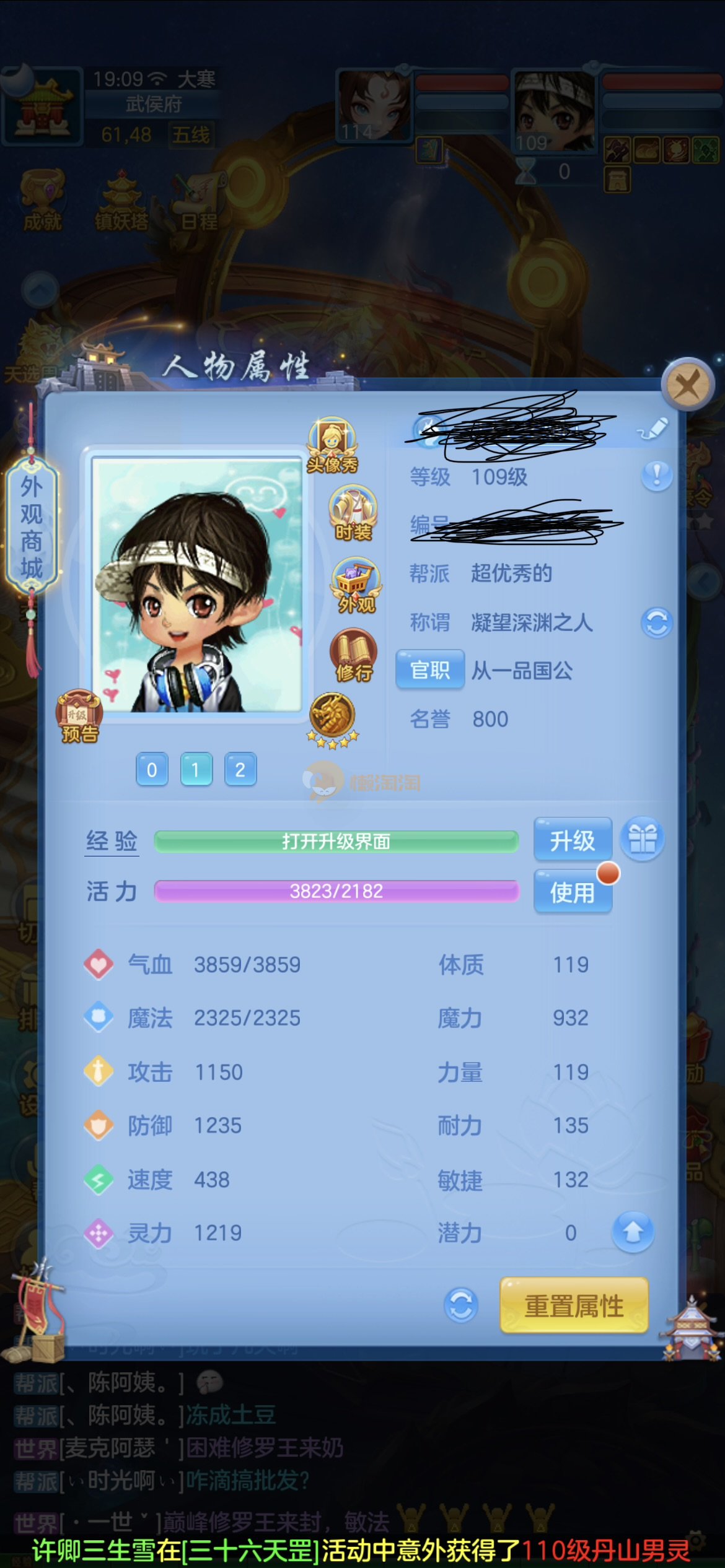Select attribute scheme 2
This screenshot has height=1568, width=725.
tap(240, 770)
